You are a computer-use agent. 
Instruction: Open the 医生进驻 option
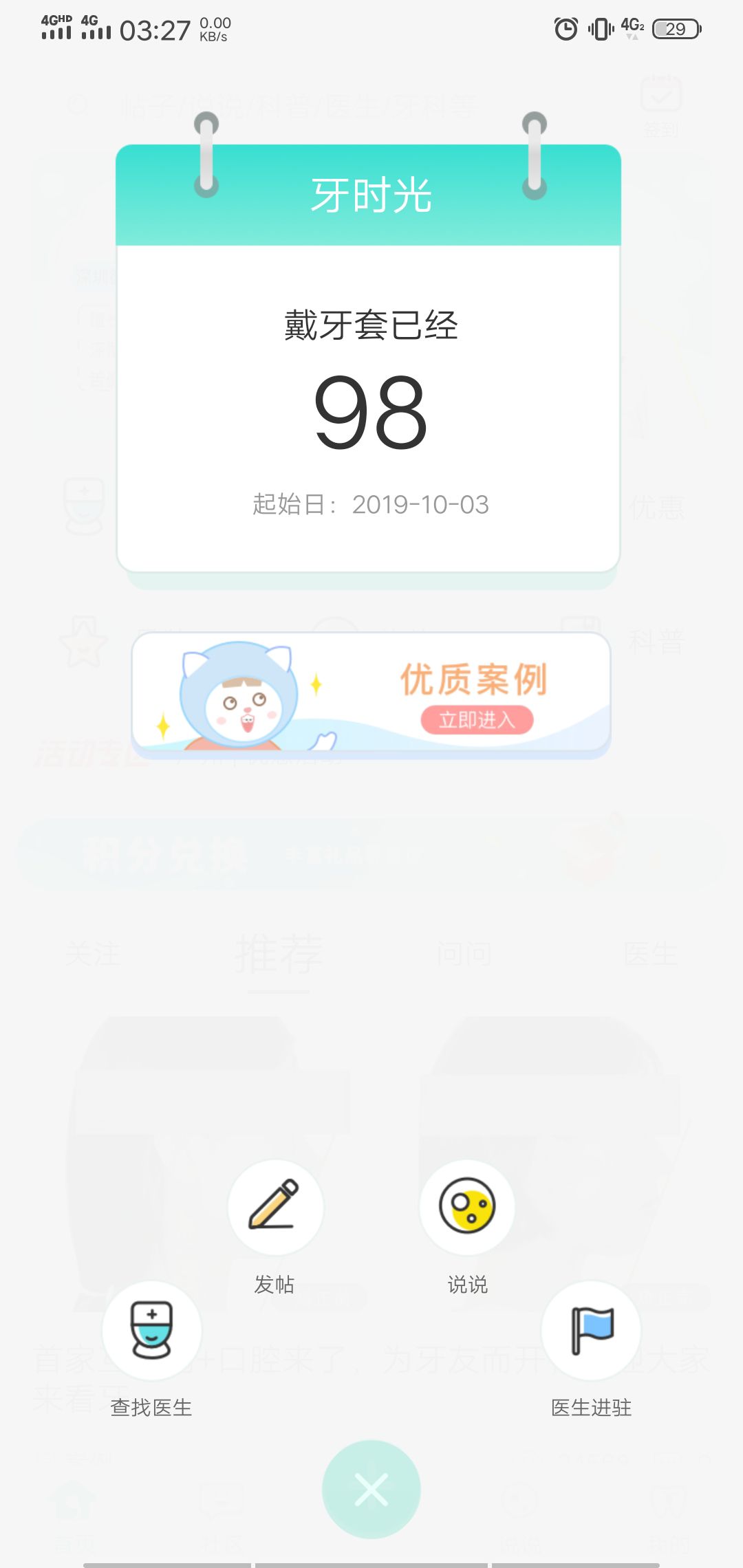pos(591,1330)
